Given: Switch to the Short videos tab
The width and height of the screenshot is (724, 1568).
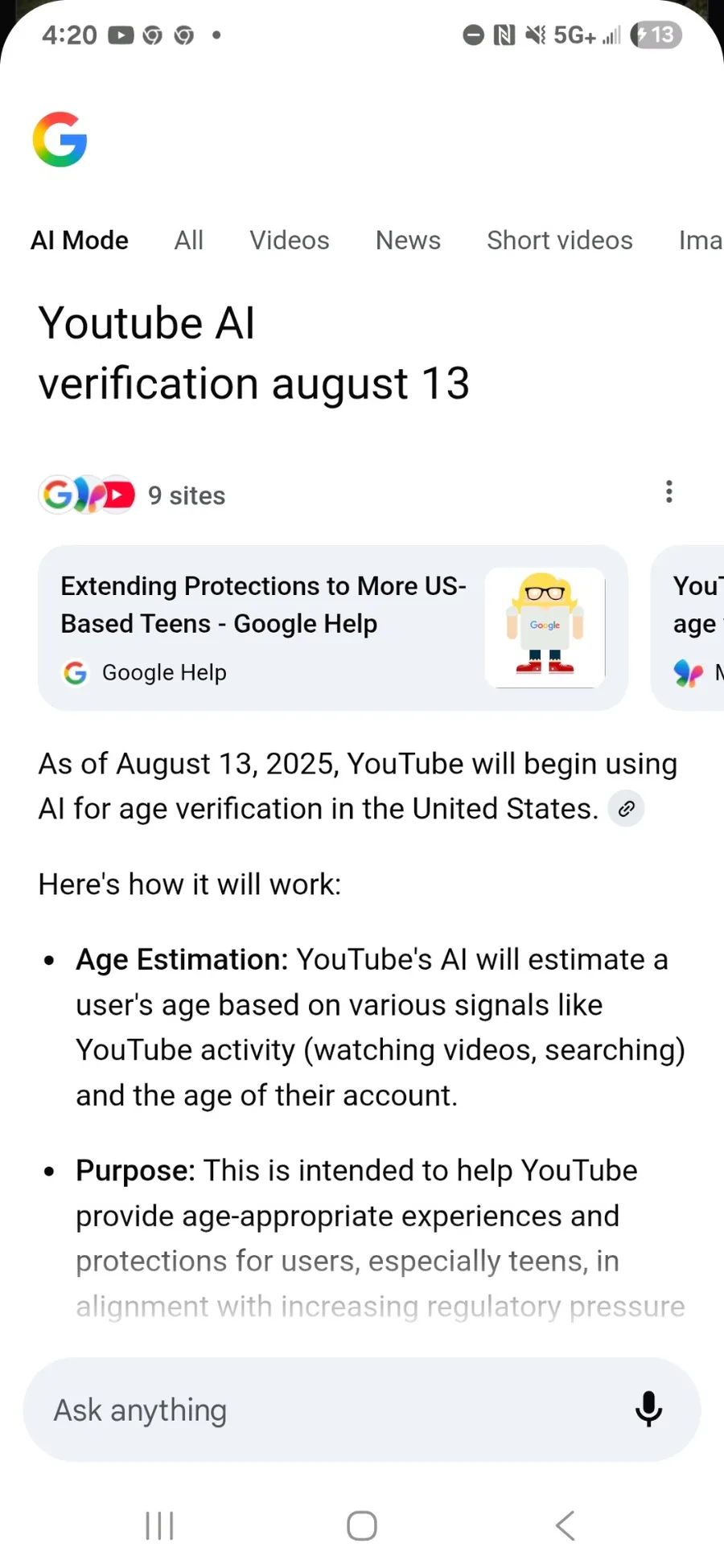Looking at the screenshot, I should (x=560, y=240).
